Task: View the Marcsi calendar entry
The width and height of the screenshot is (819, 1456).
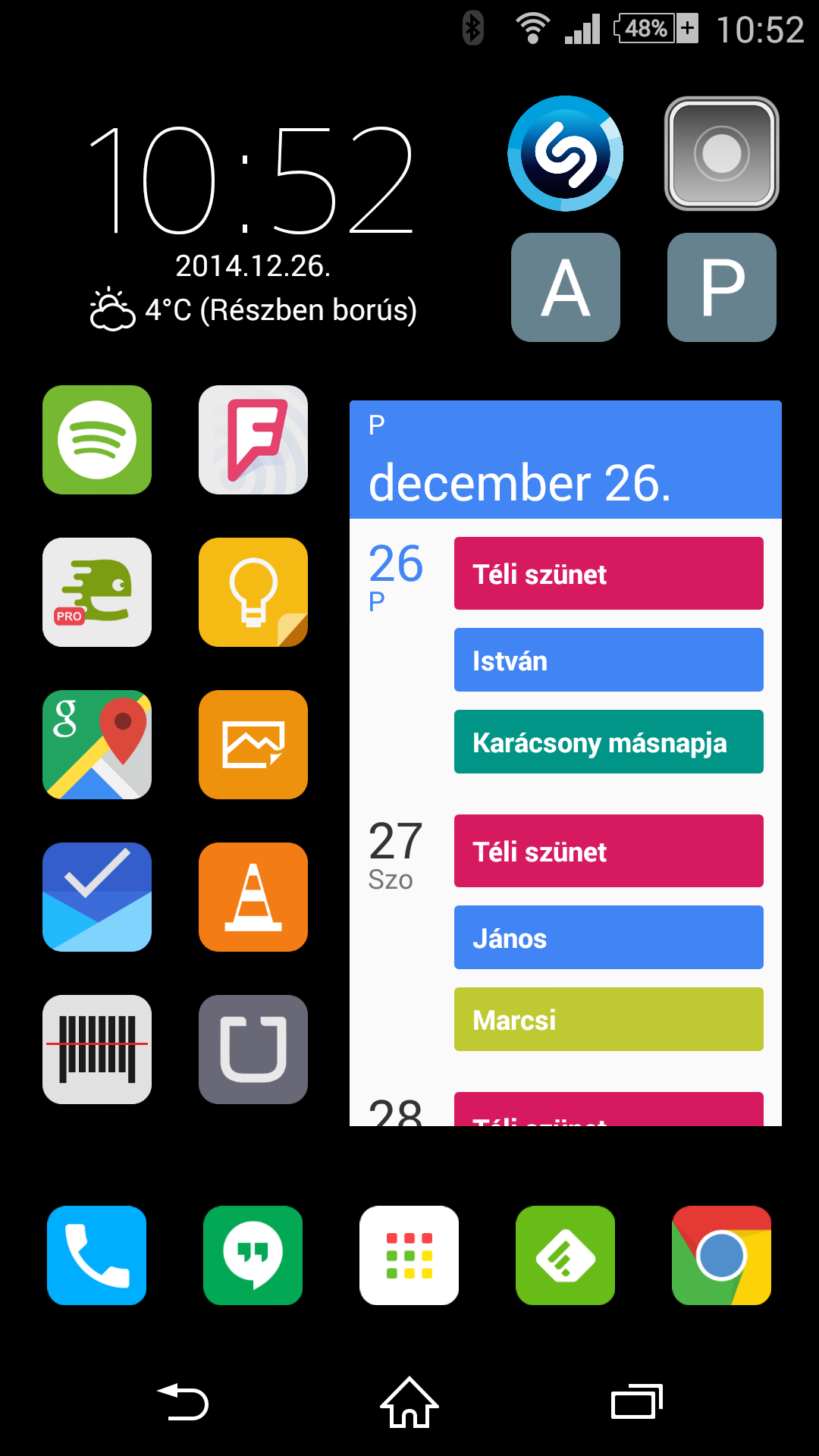Action: 608,1019
